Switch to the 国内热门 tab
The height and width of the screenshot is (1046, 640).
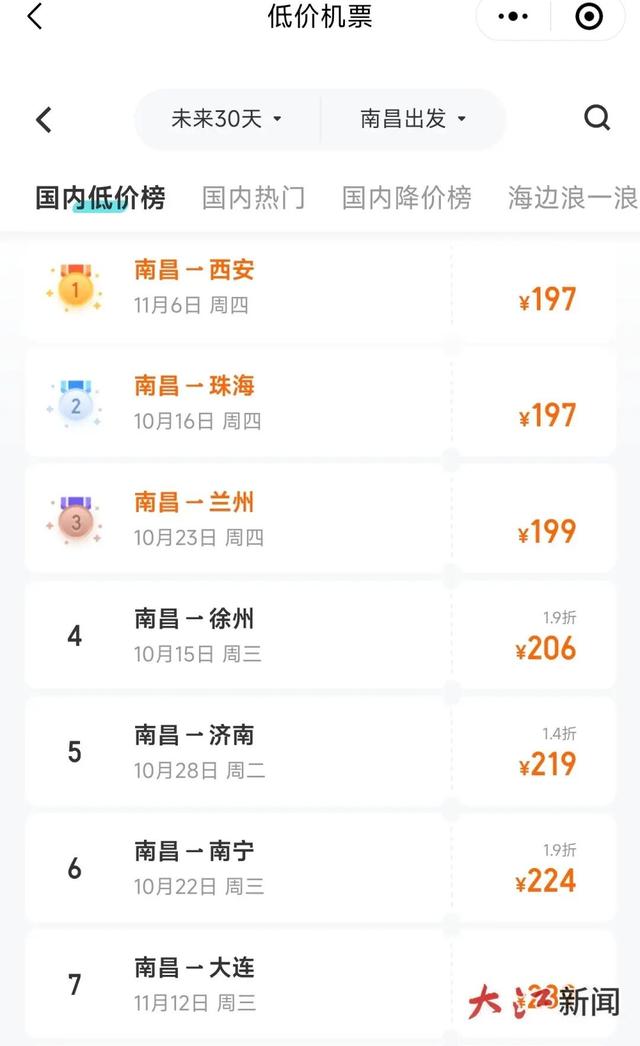tap(253, 198)
